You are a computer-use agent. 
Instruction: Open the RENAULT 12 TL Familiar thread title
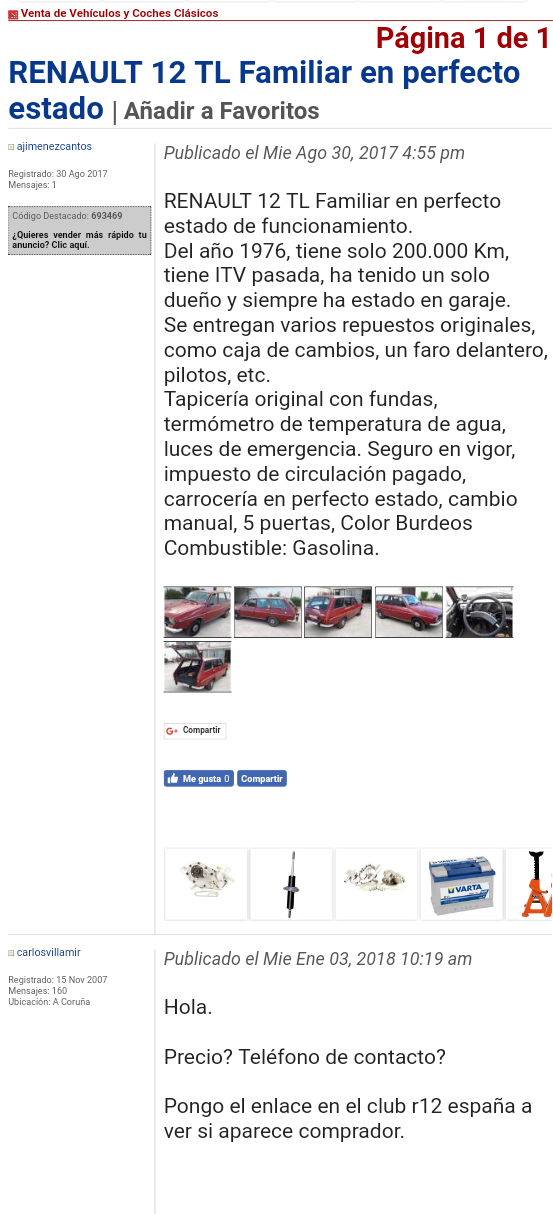(x=264, y=90)
